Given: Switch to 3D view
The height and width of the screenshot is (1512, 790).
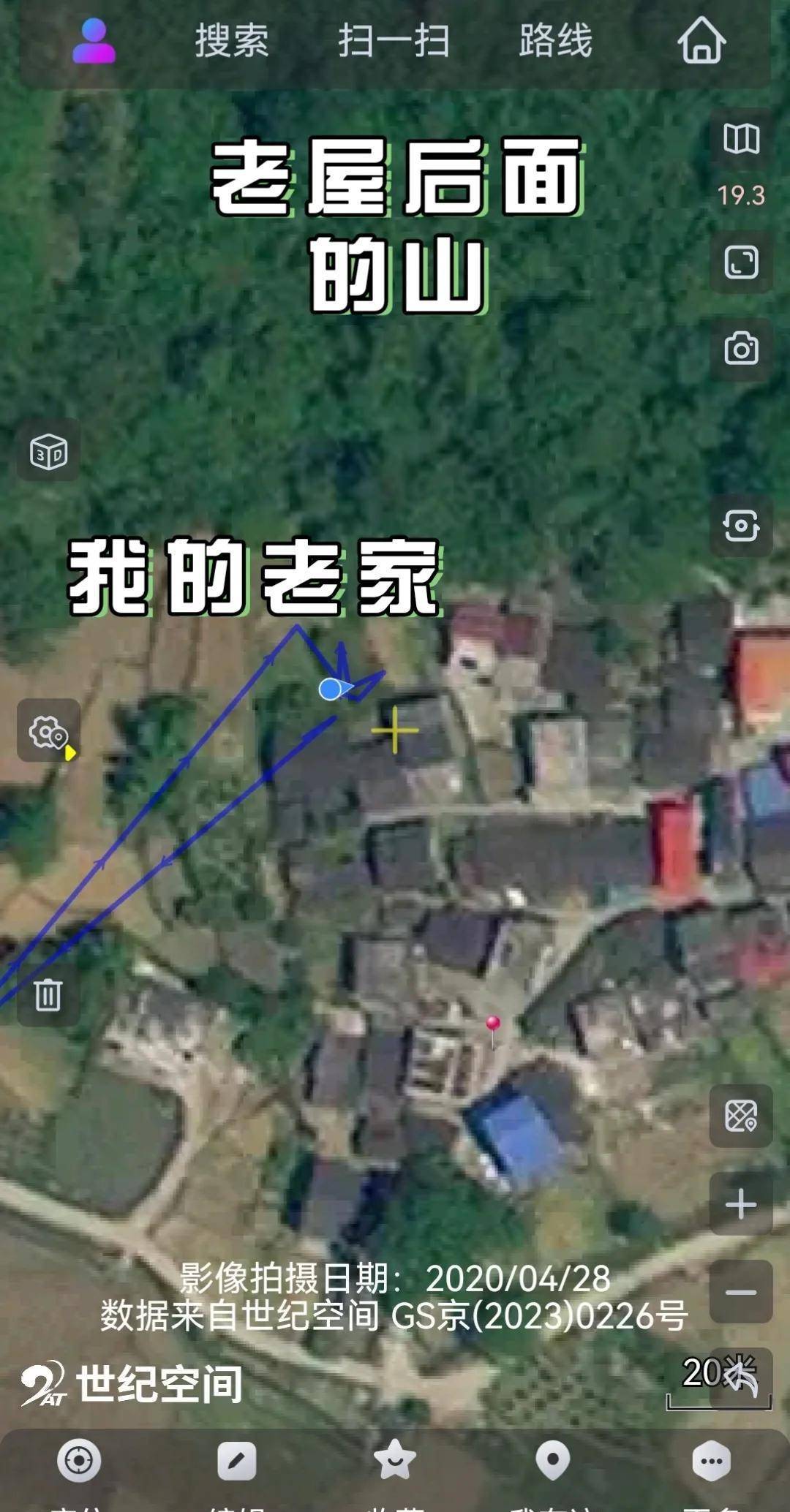Looking at the screenshot, I should (48, 452).
